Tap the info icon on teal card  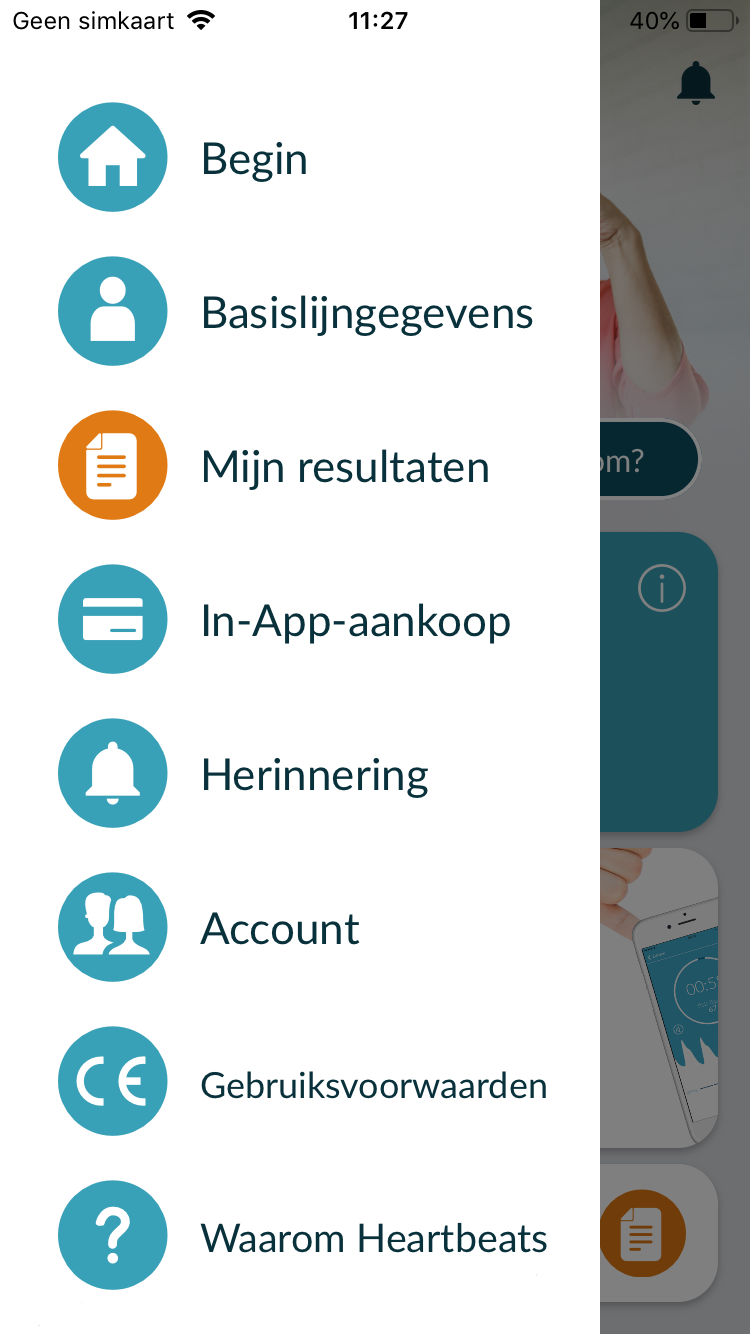[661, 588]
